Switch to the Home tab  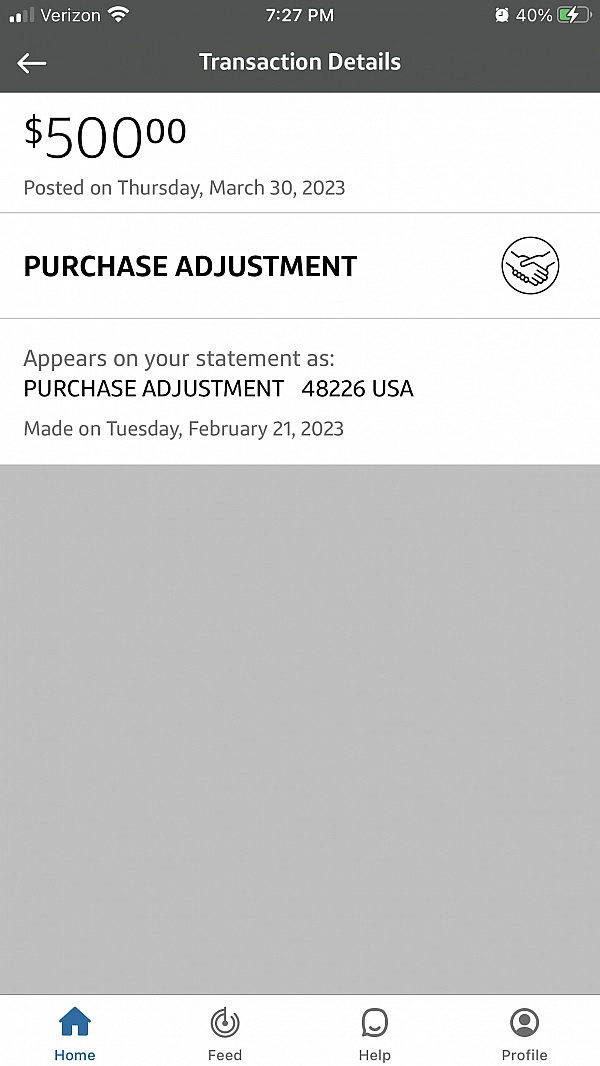(x=75, y=1033)
